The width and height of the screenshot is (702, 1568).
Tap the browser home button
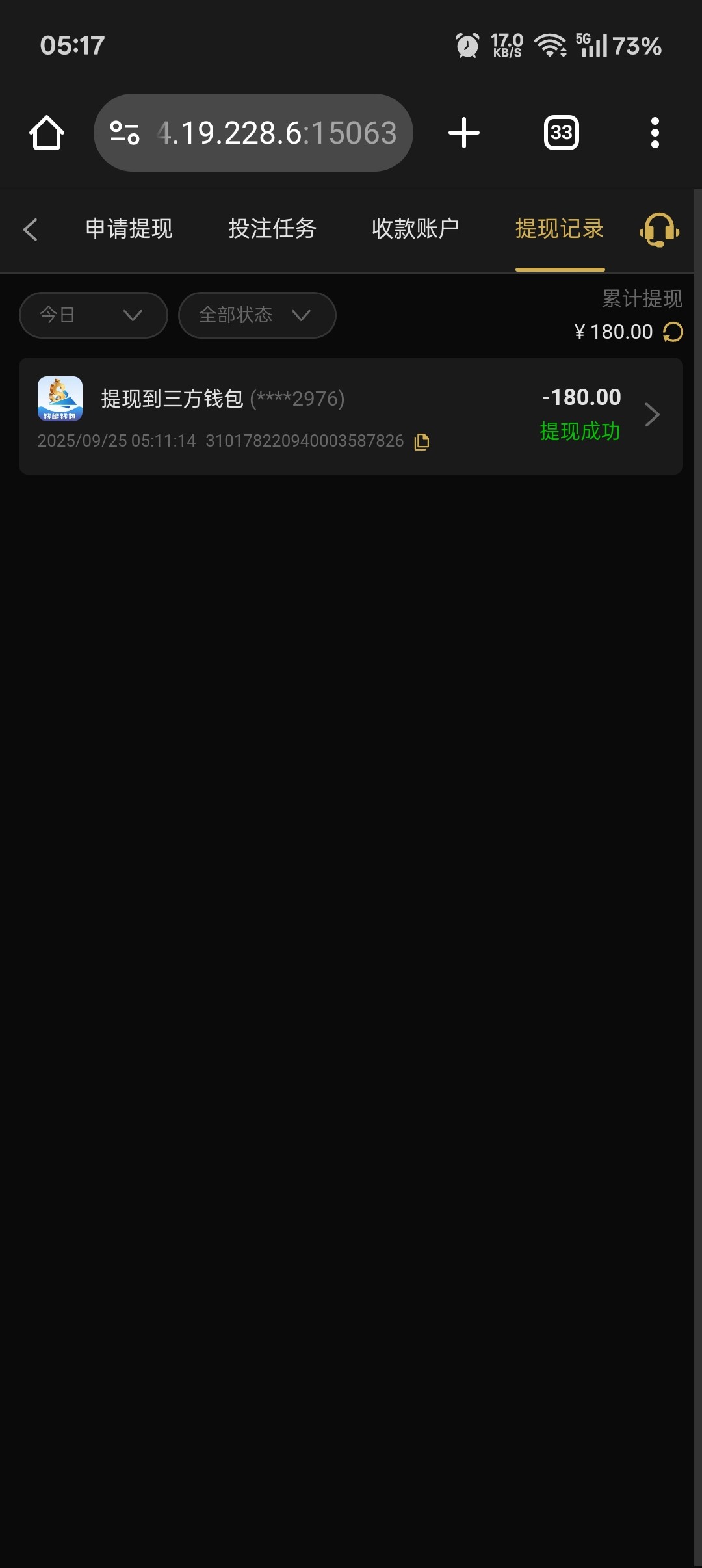(47, 133)
